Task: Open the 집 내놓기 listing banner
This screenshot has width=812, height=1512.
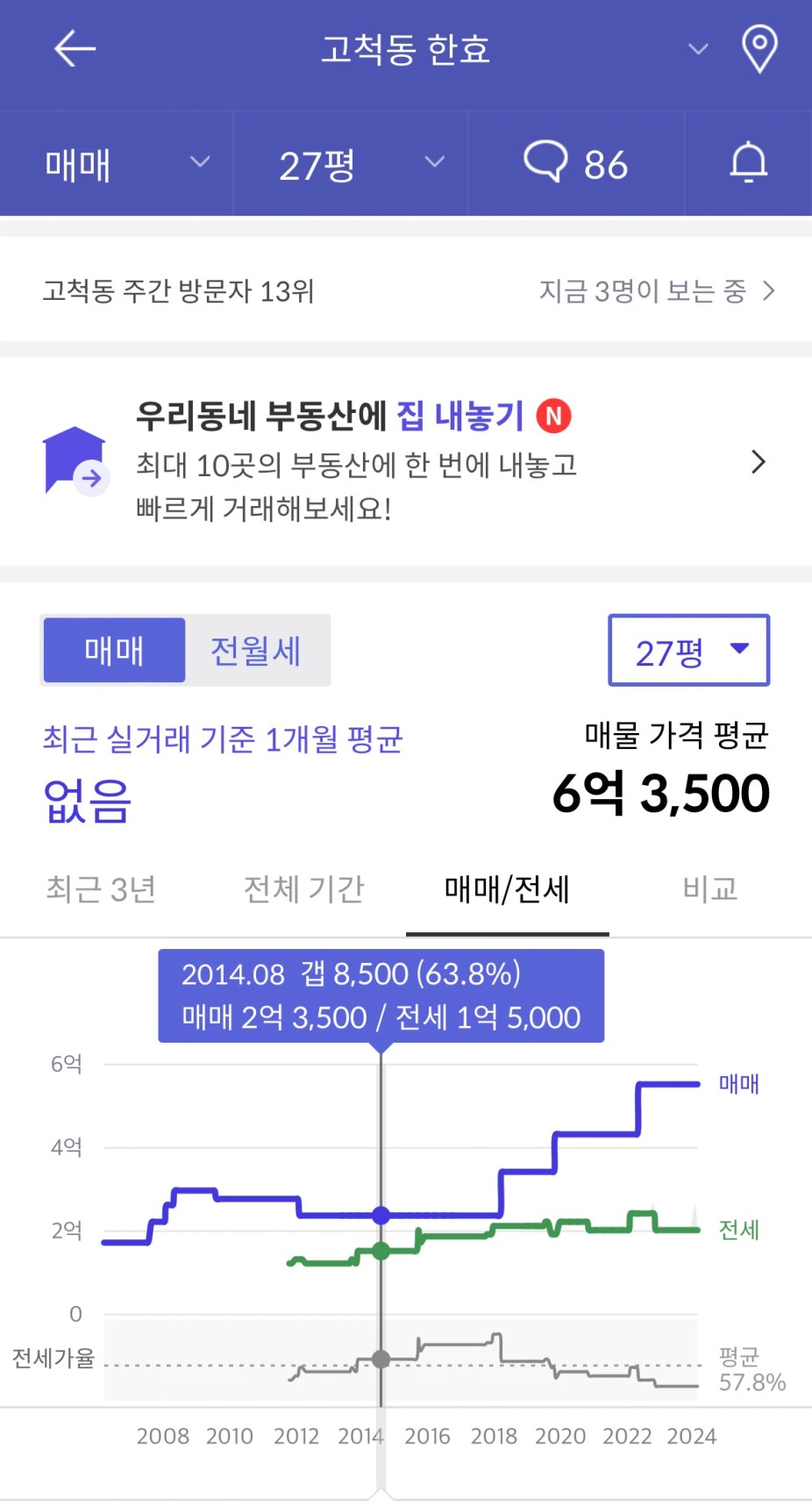Action: point(406,461)
